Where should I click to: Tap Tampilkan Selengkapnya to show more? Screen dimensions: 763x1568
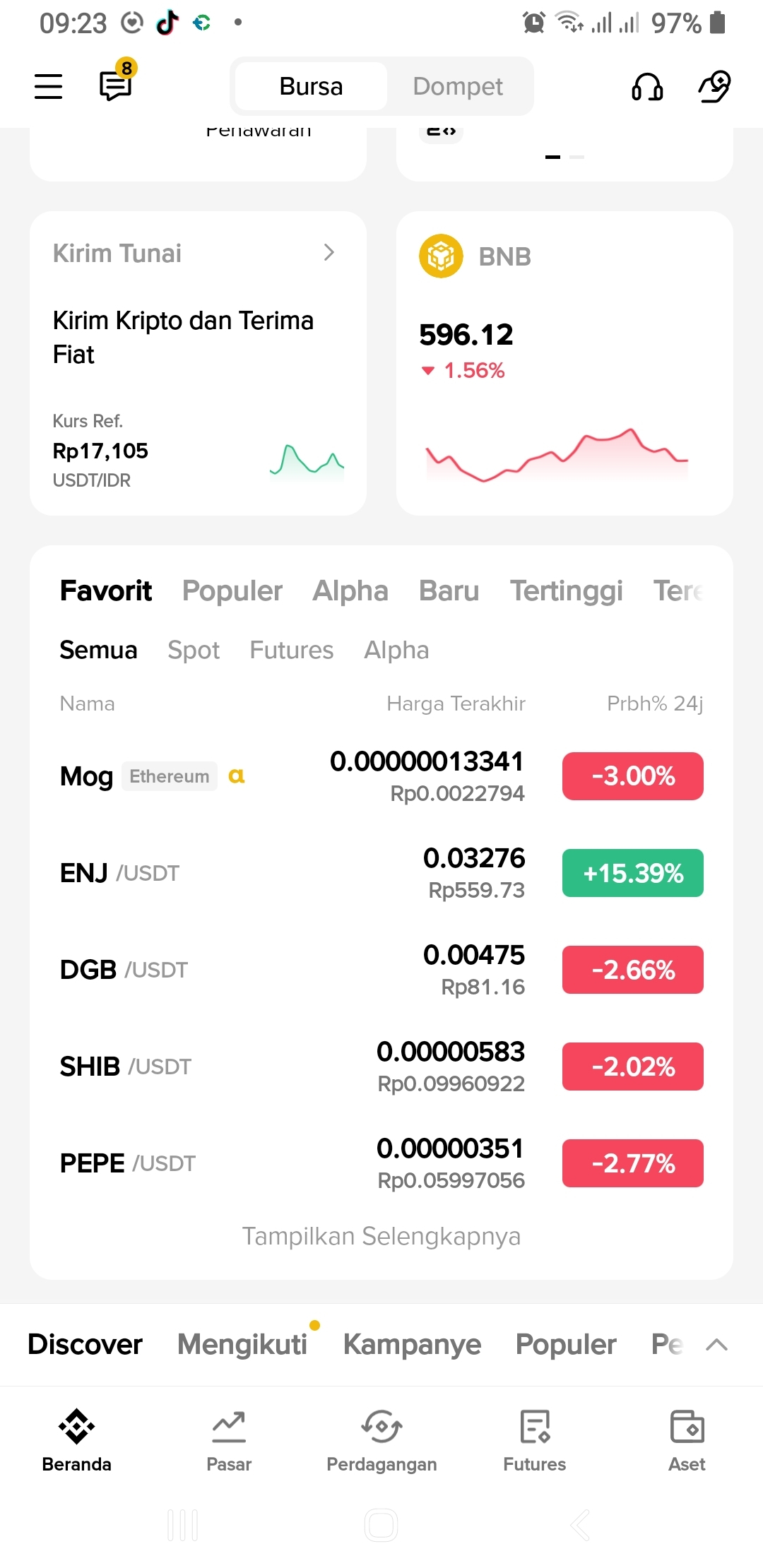pos(381,1236)
